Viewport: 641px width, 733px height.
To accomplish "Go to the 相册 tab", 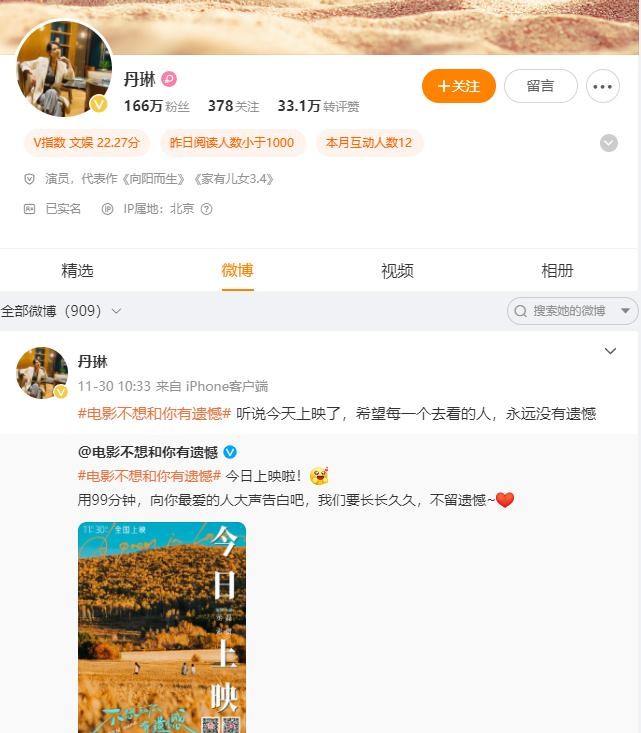I will click(557, 271).
